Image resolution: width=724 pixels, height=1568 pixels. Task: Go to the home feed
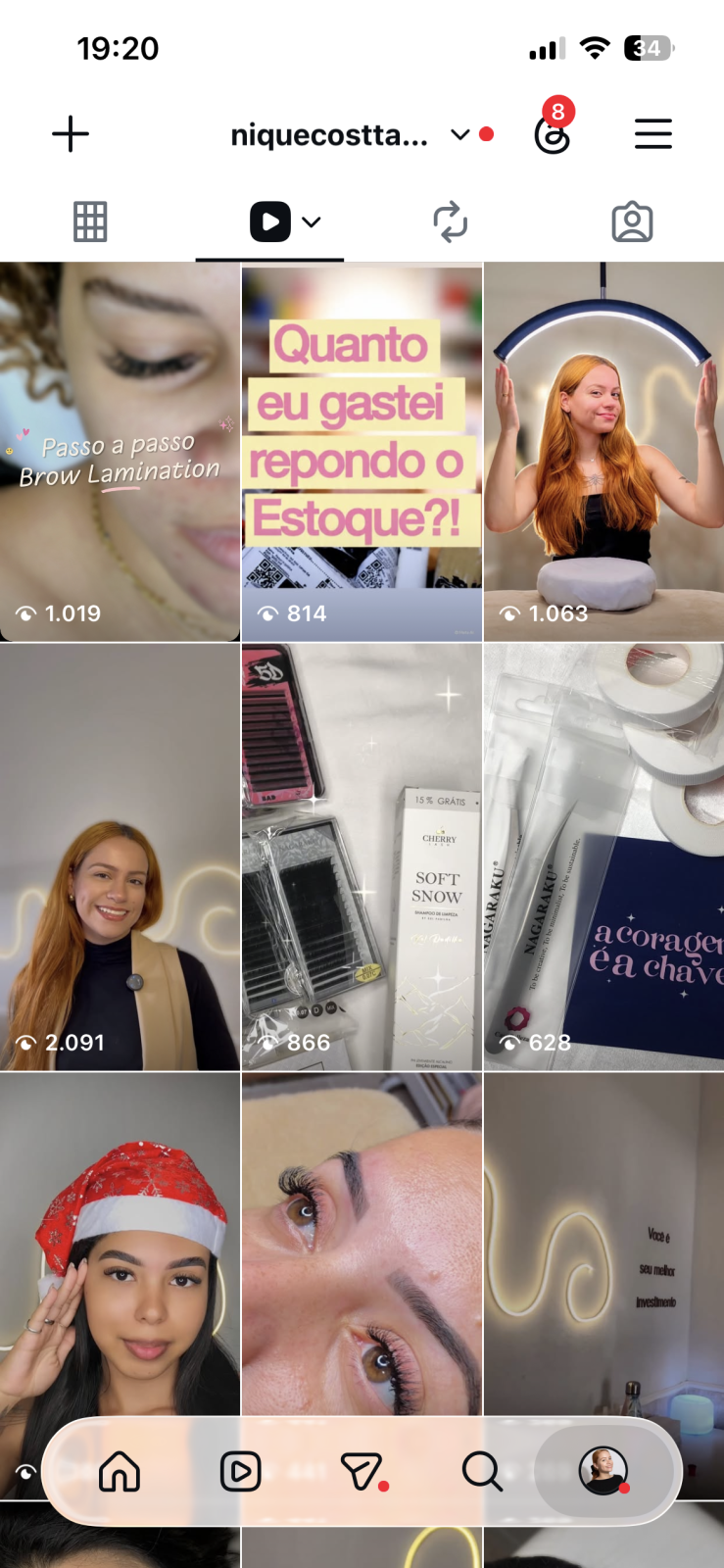pyautogui.click(x=120, y=1471)
